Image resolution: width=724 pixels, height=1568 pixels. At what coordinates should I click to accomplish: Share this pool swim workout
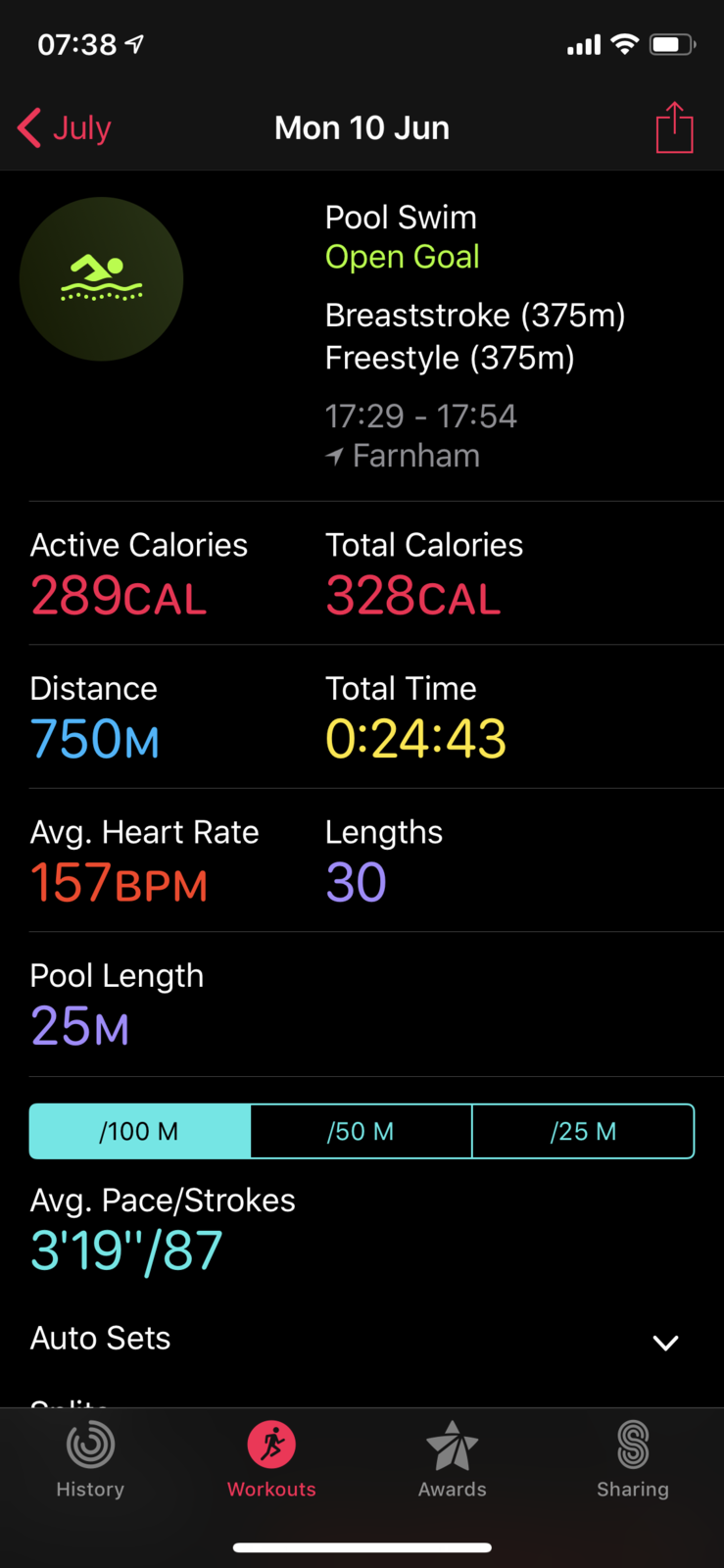[674, 128]
